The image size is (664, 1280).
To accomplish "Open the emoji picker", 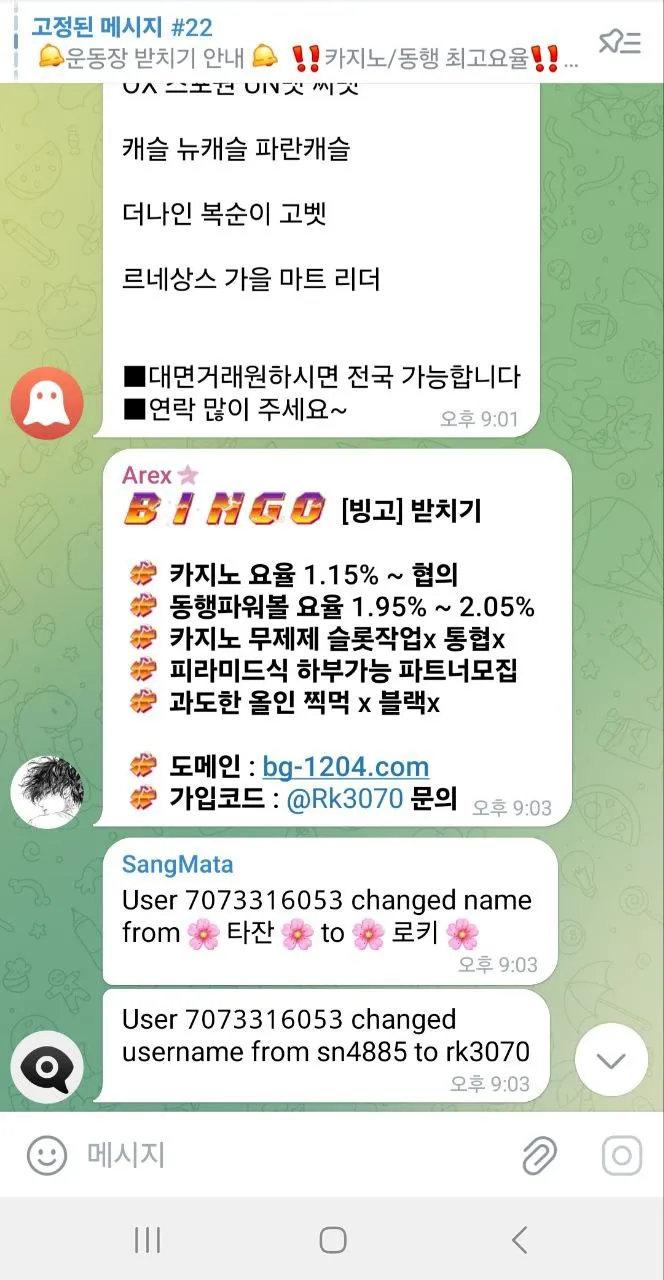I will tap(46, 1156).
